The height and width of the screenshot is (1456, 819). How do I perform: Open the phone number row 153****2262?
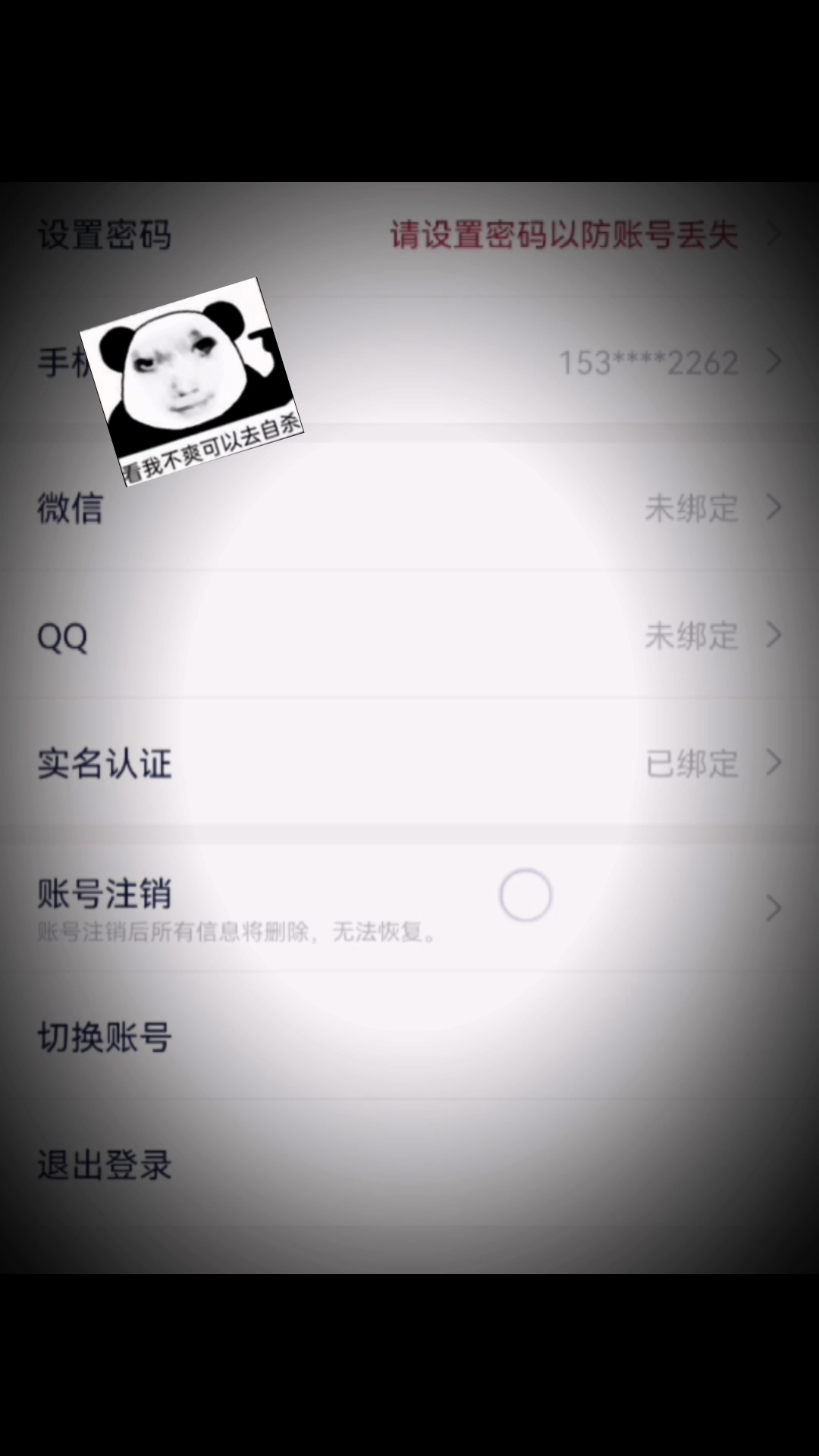[x=647, y=362]
